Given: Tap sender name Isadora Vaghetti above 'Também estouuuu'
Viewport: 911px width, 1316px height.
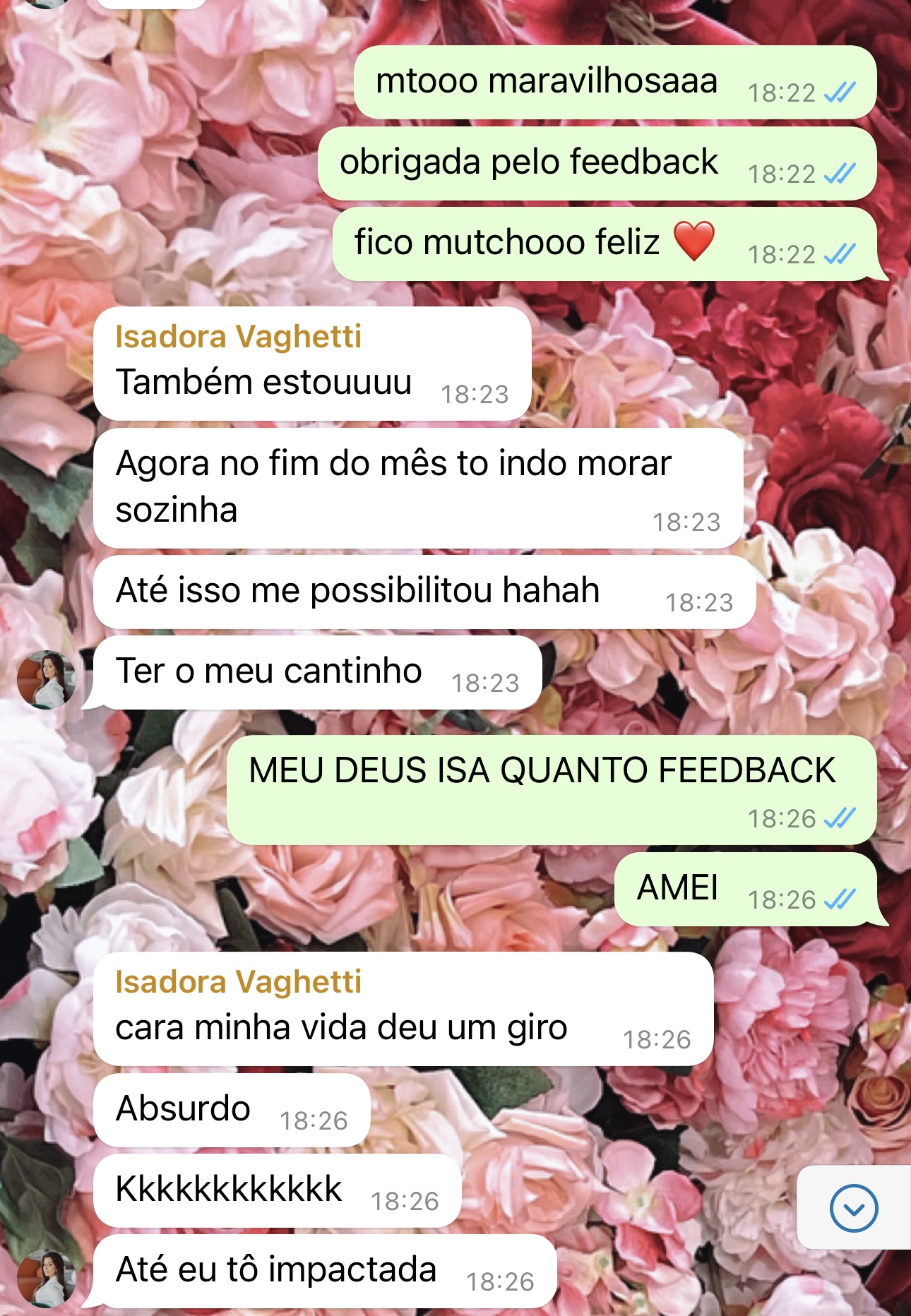Looking at the screenshot, I should point(238,337).
